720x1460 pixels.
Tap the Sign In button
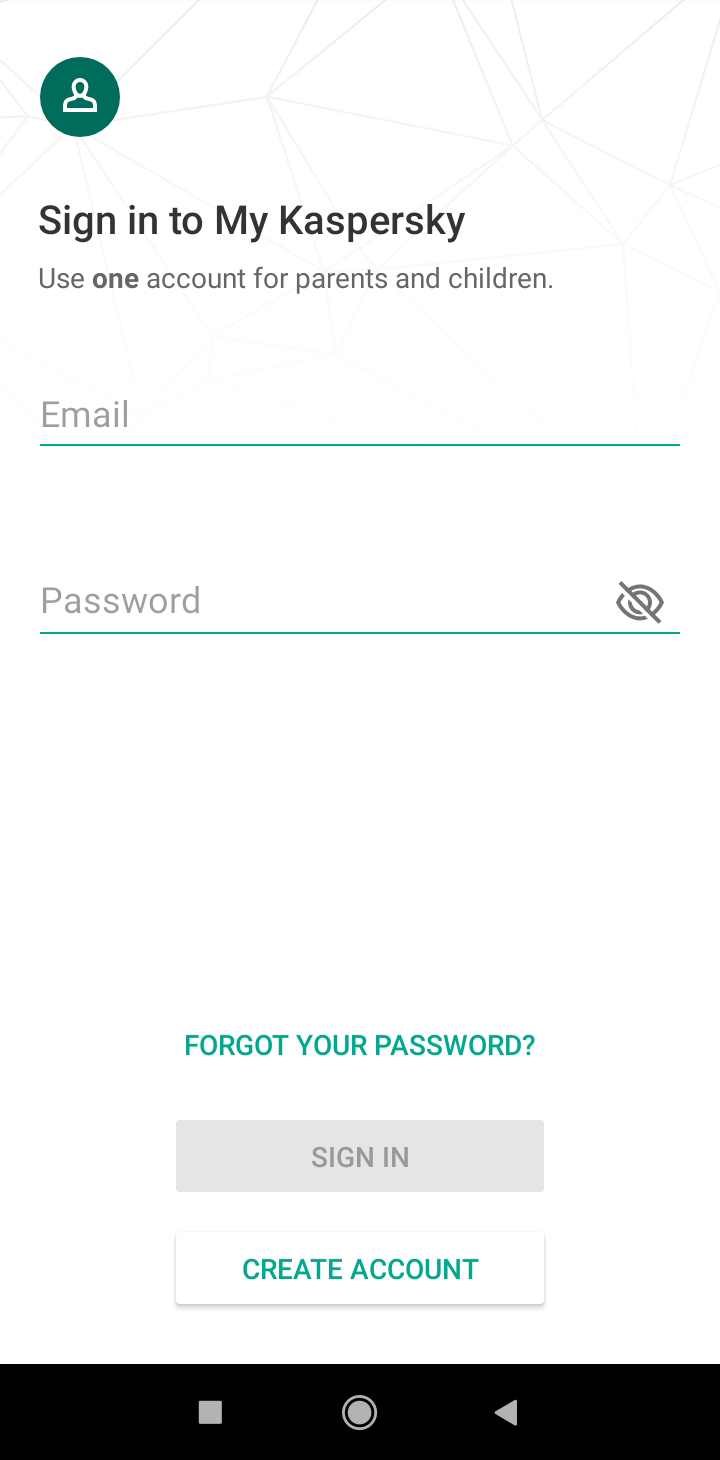click(x=360, y=1156)
